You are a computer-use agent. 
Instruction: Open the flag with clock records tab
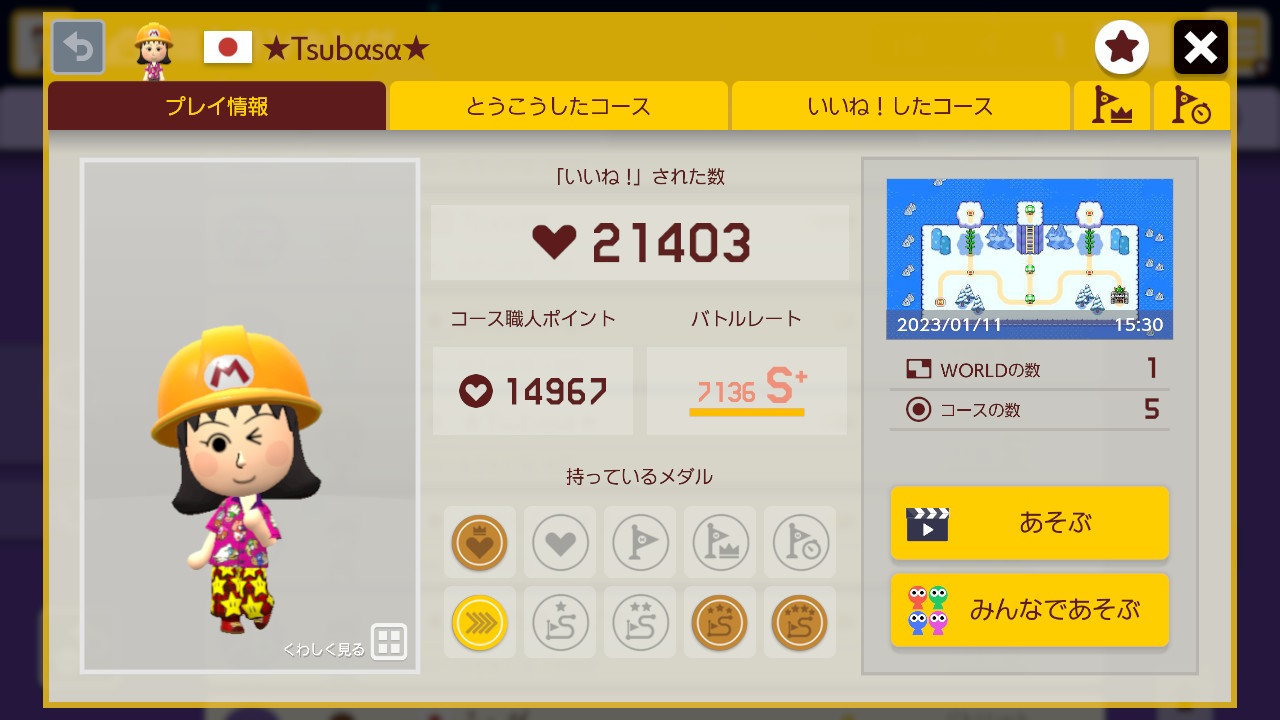pyautogui.click(x=1191, y=106)
